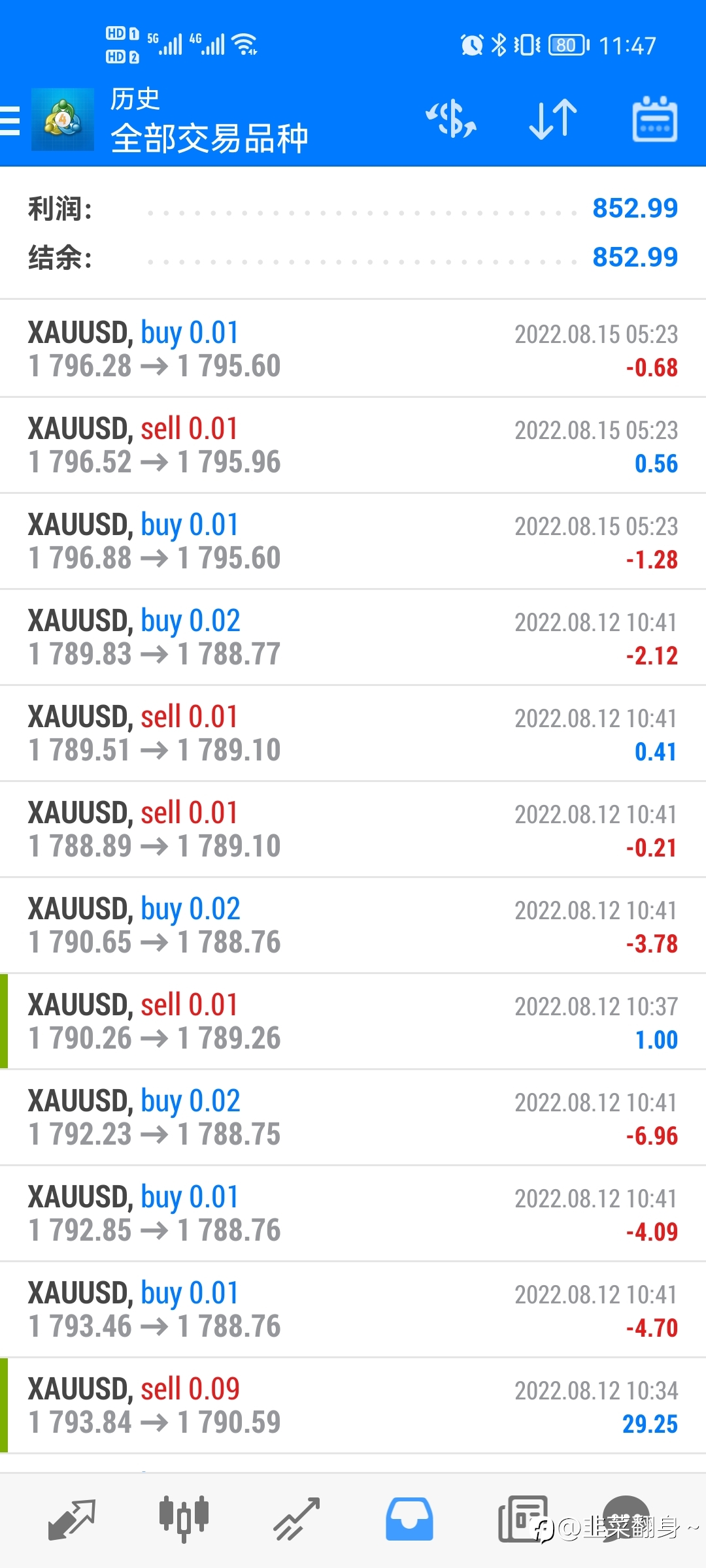Image resolution: width=706 pixels, height=1568 pixels.
Task: Open the XAUUSD buy trade with -2.12 loss
Action: 353,638
